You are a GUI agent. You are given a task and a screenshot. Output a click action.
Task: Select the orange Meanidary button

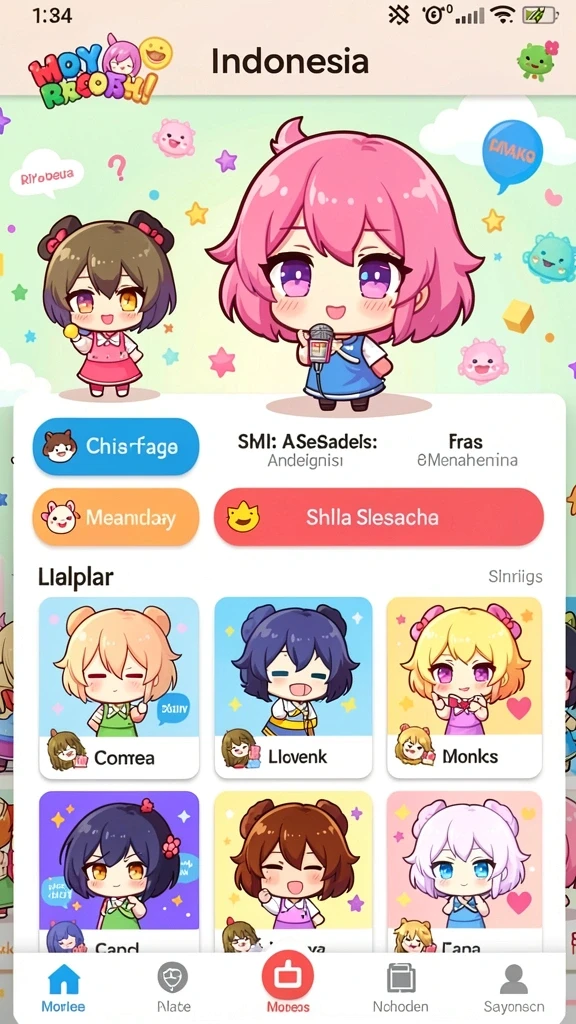(x=116, y=517)
